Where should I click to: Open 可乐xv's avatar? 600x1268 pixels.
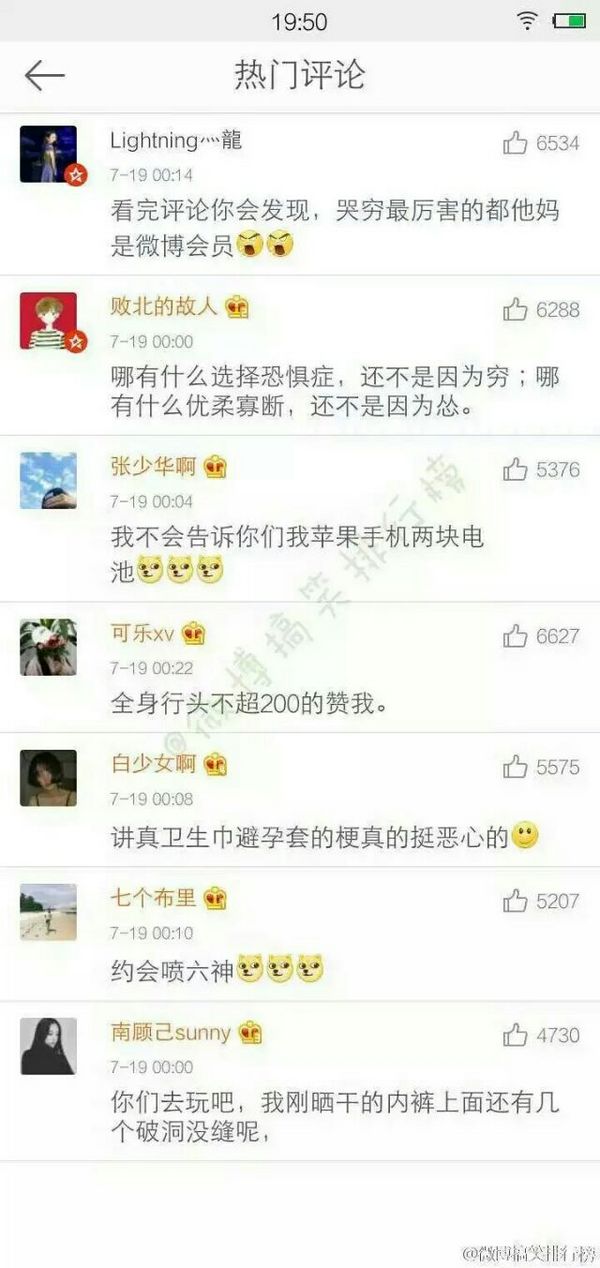click(x=48, y=647)
